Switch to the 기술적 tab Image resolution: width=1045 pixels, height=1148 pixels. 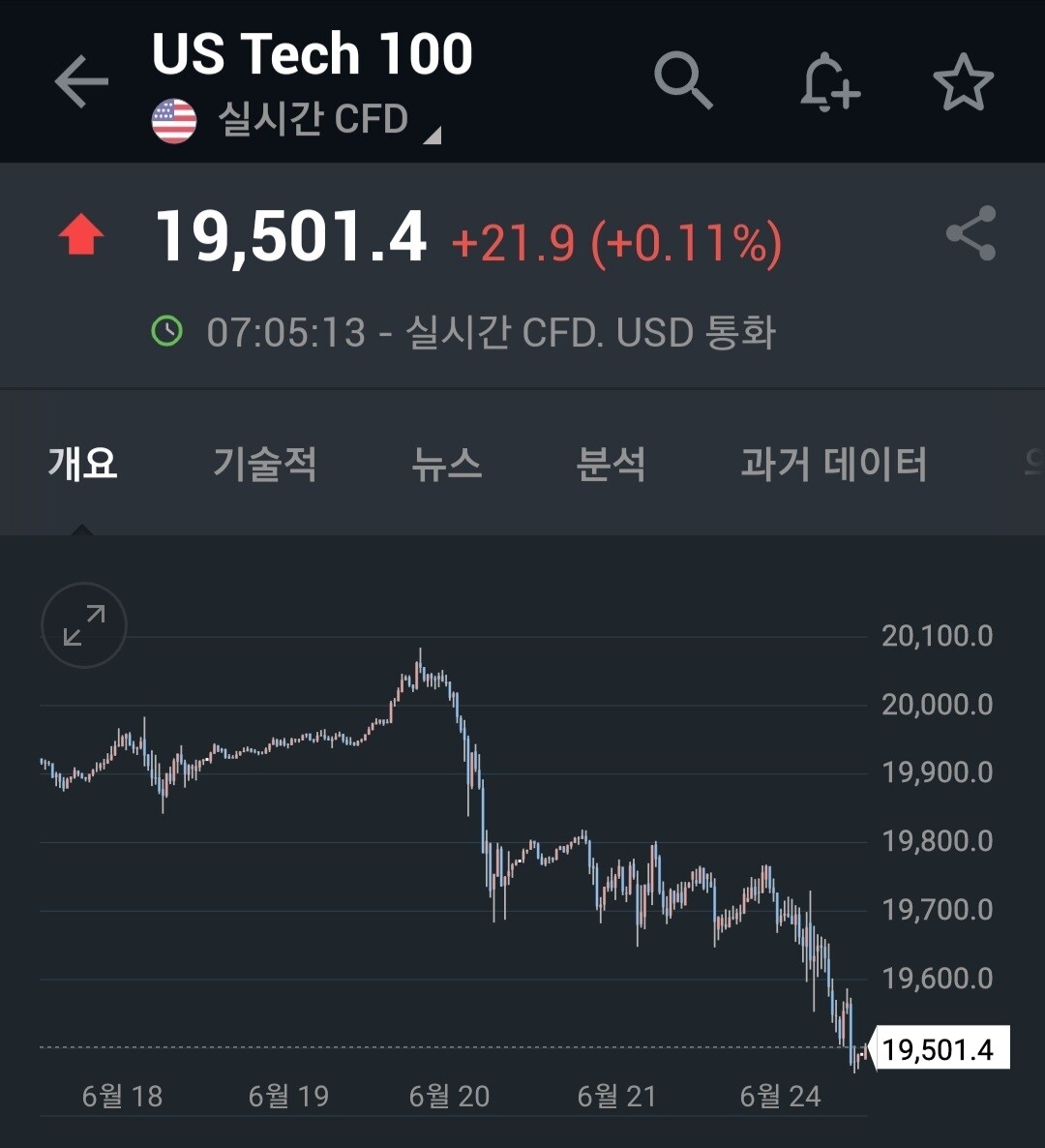(265, 465)
